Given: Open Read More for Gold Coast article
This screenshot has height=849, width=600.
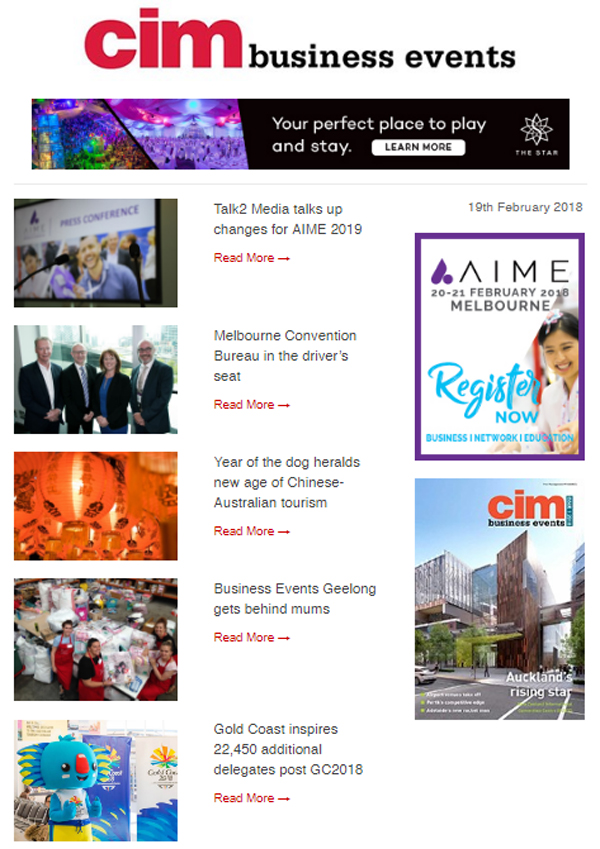Looking at the screenshot, I should pyautogui.click(x=251, y=798).
